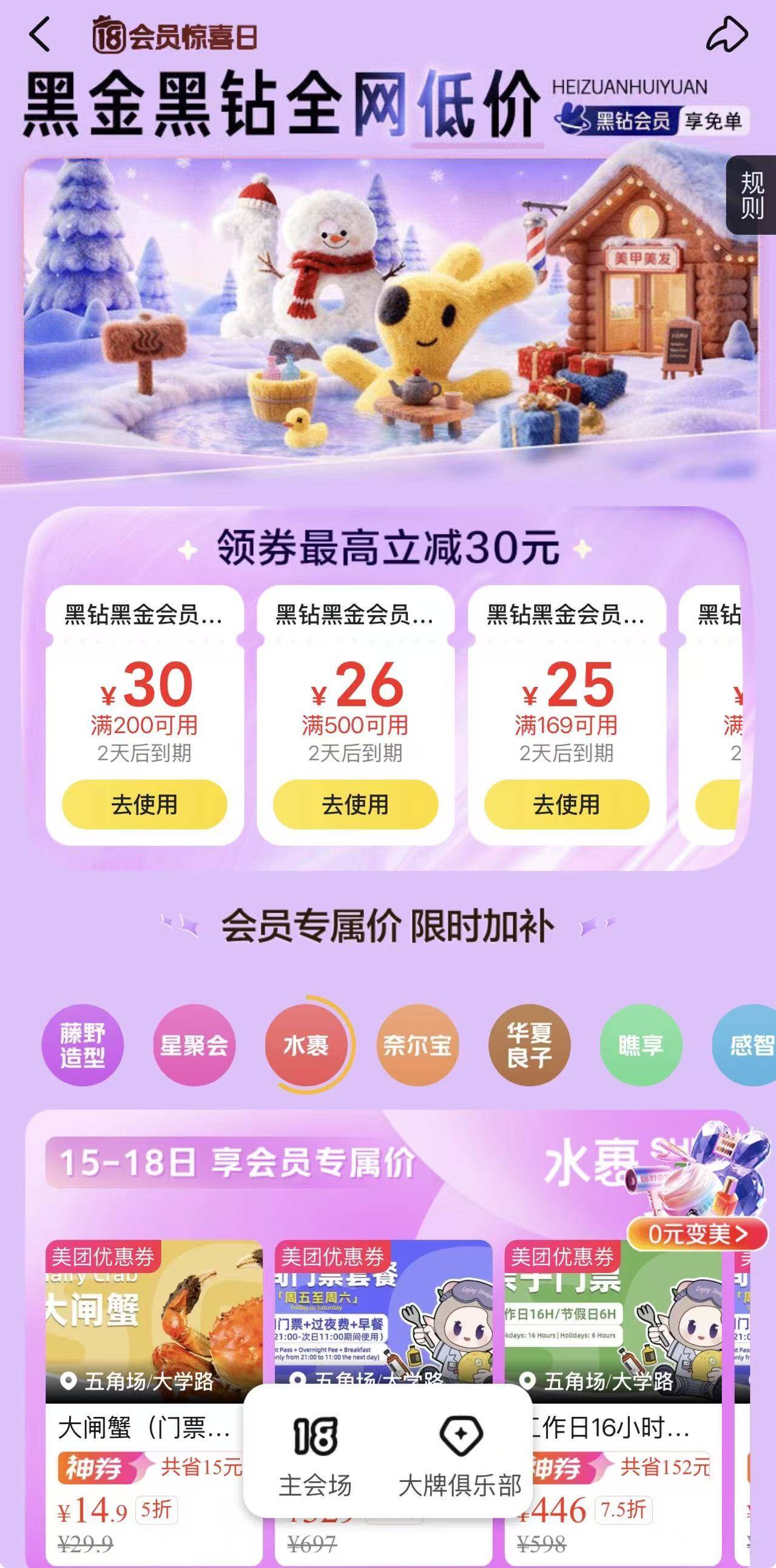This screenshot has width=776, height=1568.
Task: Select the 水裹 brand bubble
Action: pos(306,1045)
